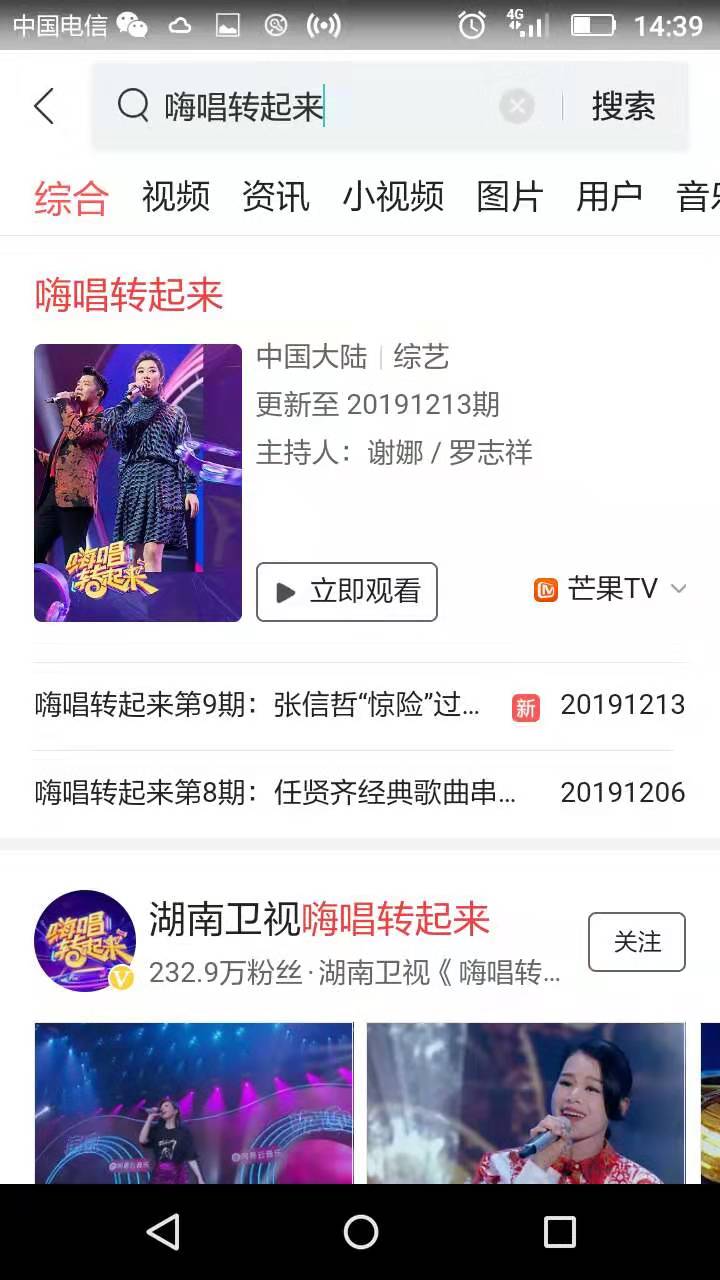Follow the channel via the 关注 button
Screen dimensions: 720x1280
pos(637,942)
